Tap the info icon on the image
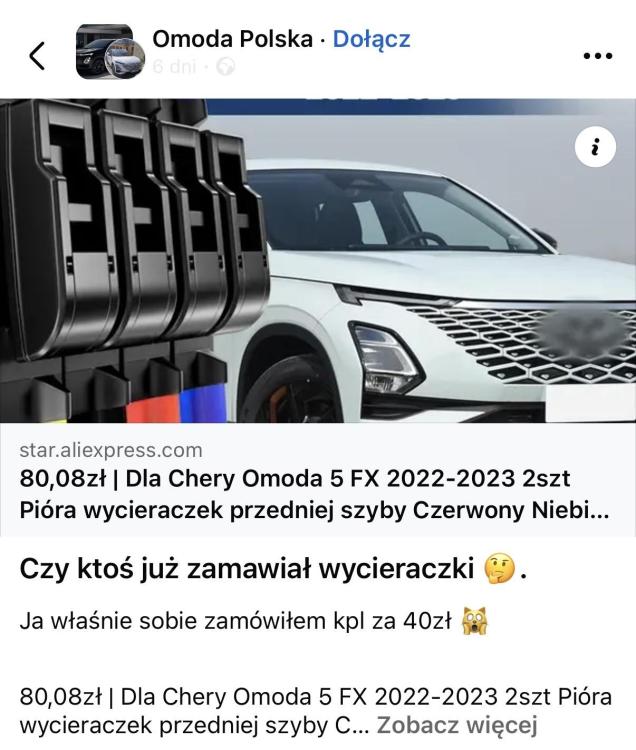The height and width of the screenshot is (750, 636). click(596, 148)
